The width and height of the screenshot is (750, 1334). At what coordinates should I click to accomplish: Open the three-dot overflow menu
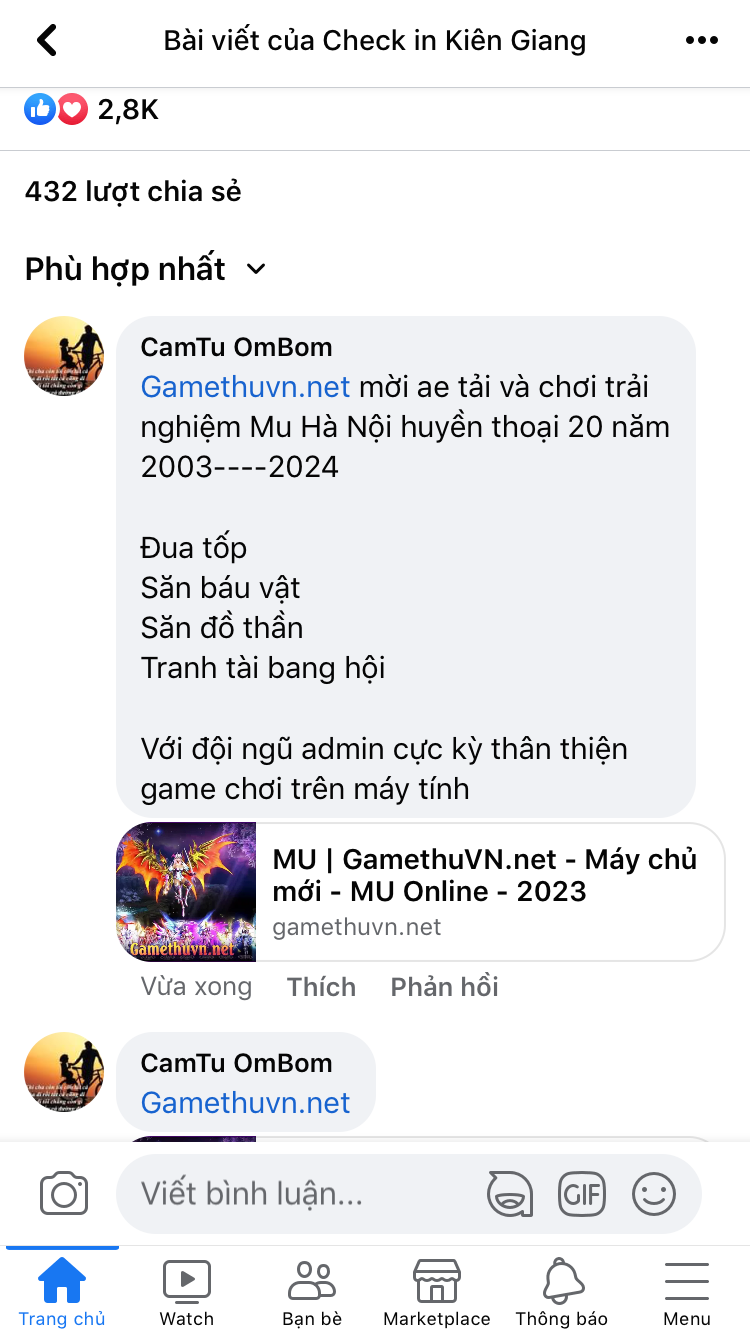point(701,41)
